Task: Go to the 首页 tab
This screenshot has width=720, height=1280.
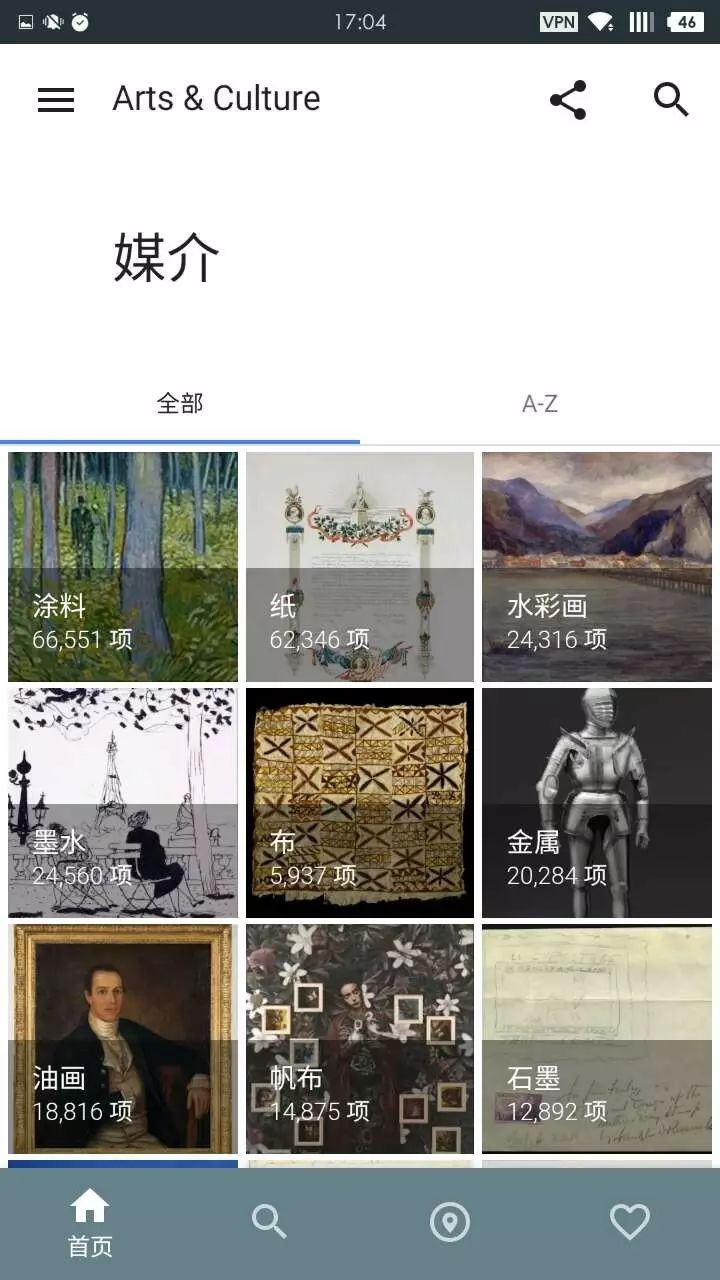Action: [90, 1223]
